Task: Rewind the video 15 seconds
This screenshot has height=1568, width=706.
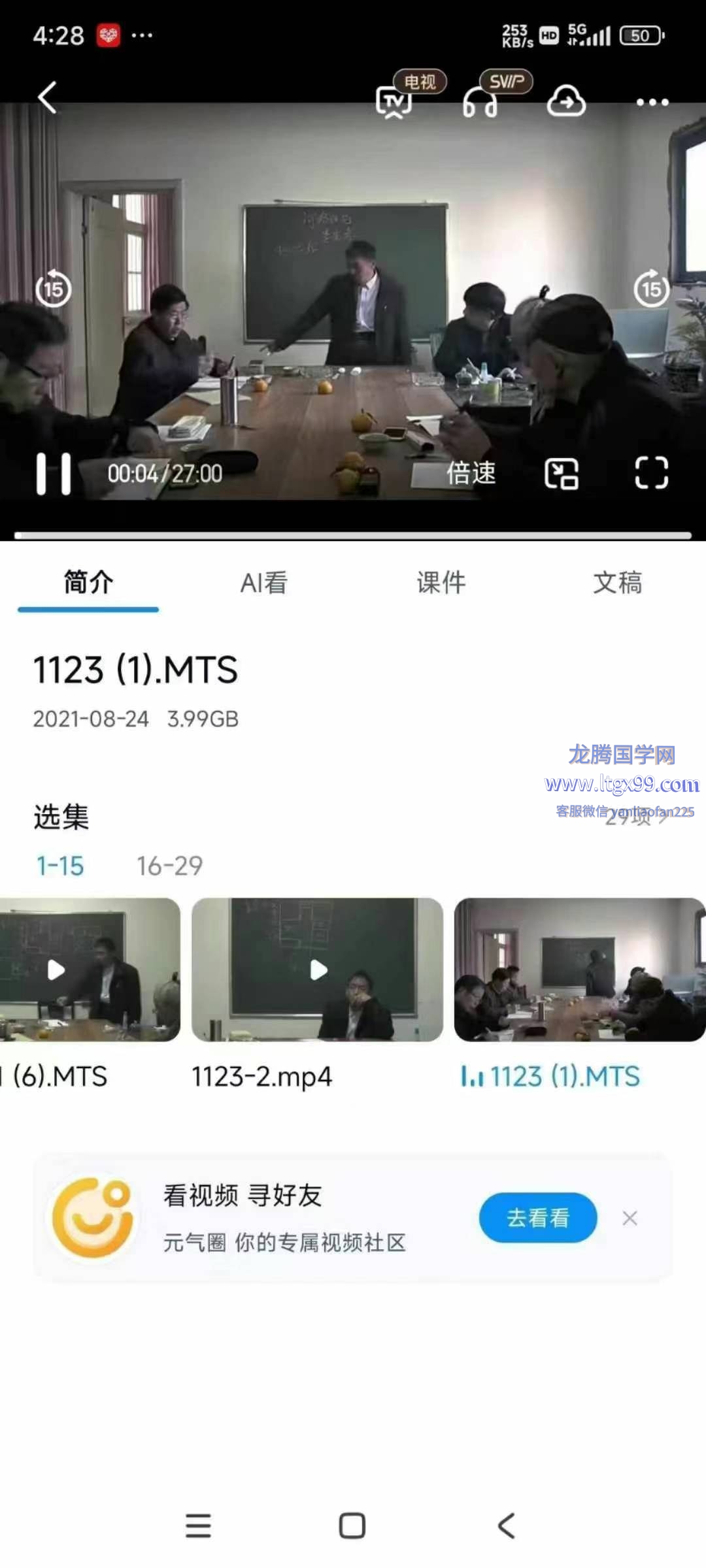Action: coord(54,289)
